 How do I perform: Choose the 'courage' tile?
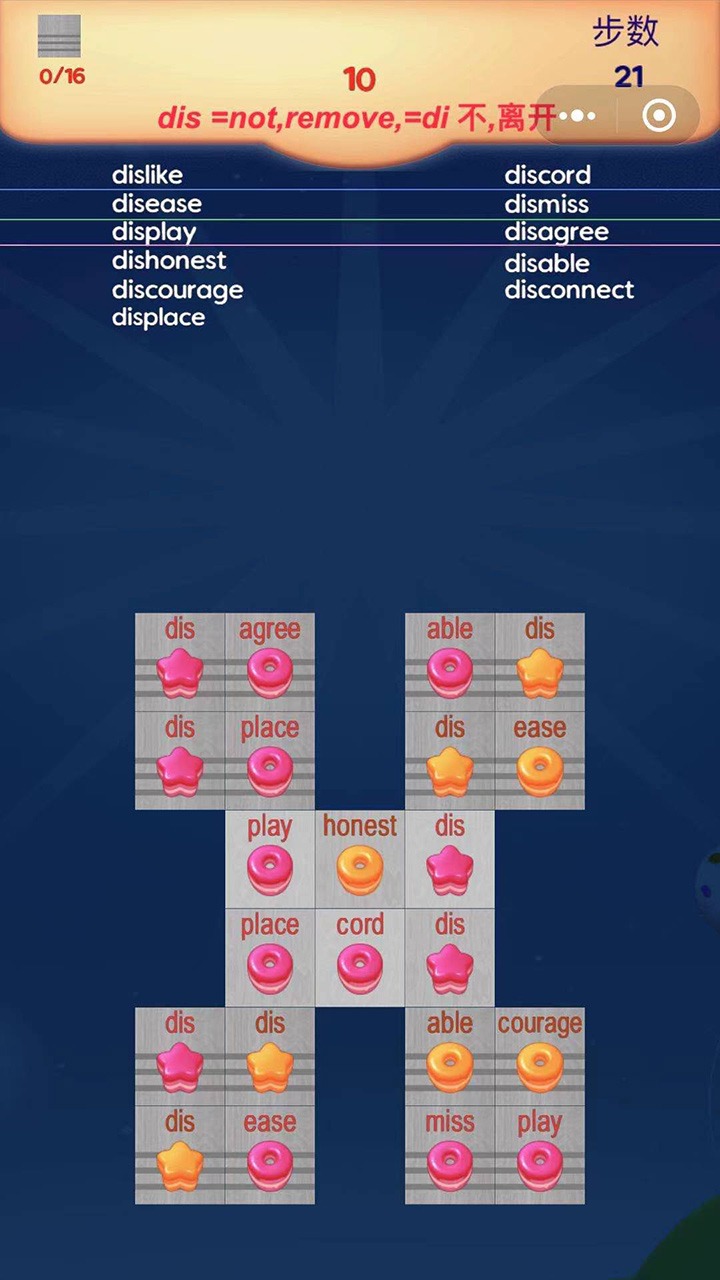pyautogui.click(x=540, y=1054)
